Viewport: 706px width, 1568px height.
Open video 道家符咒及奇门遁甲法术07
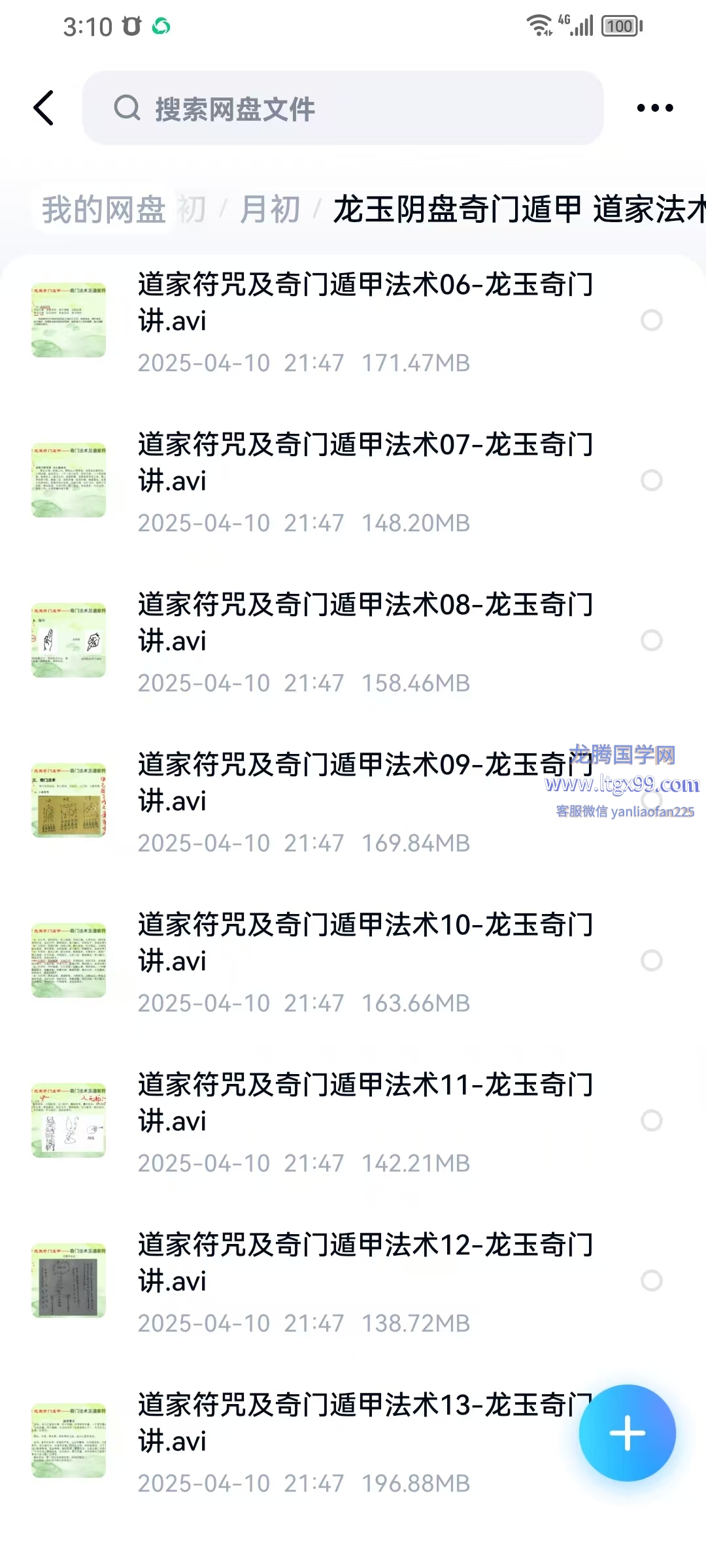pos(365,463)
